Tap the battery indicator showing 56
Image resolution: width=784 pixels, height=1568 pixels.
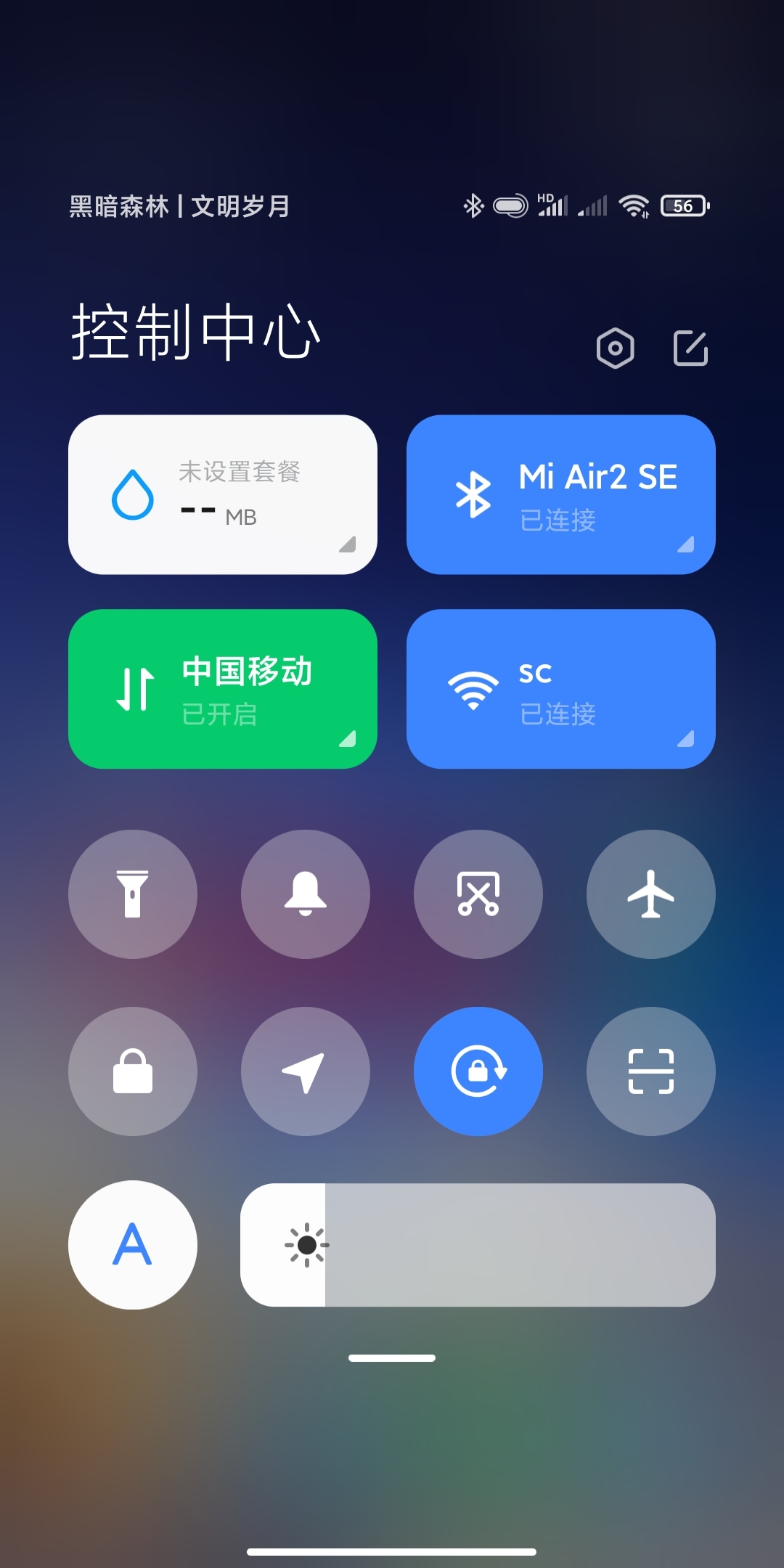[683, 205]
